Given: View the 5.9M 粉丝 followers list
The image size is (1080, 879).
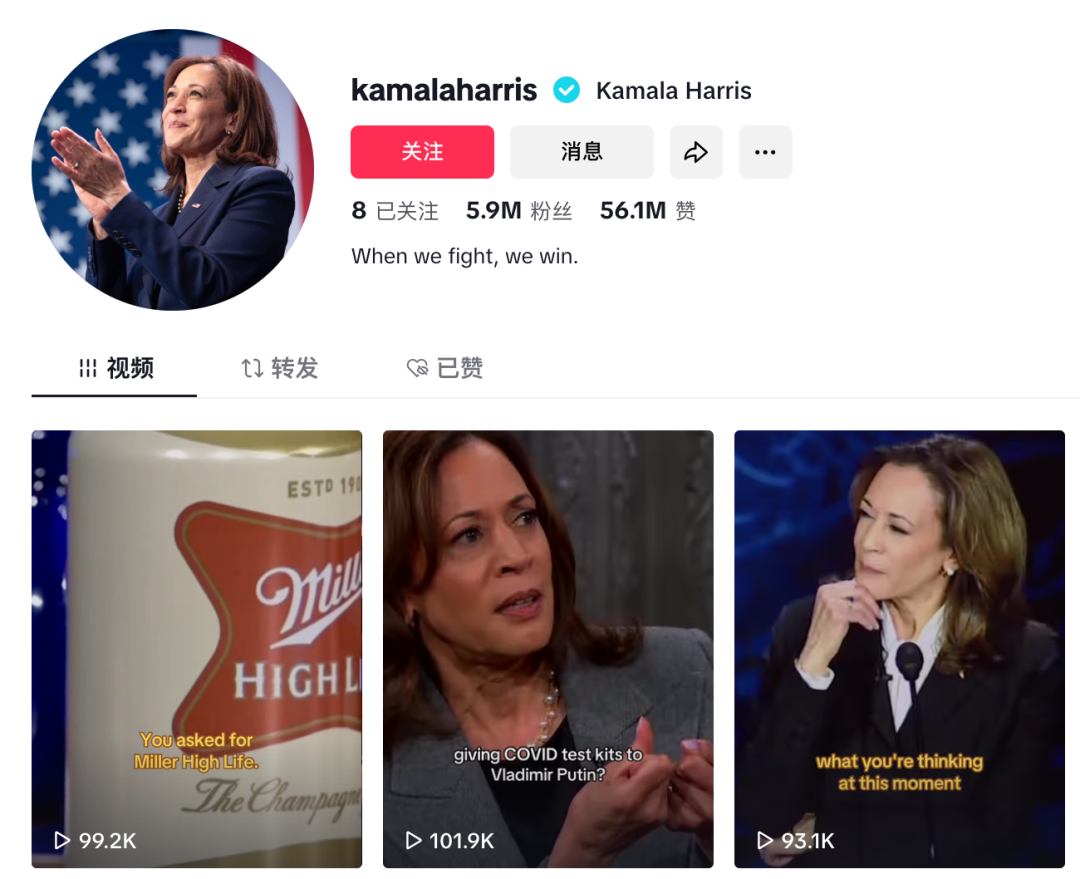Looking at the screenshot, I should pos(518,211).
